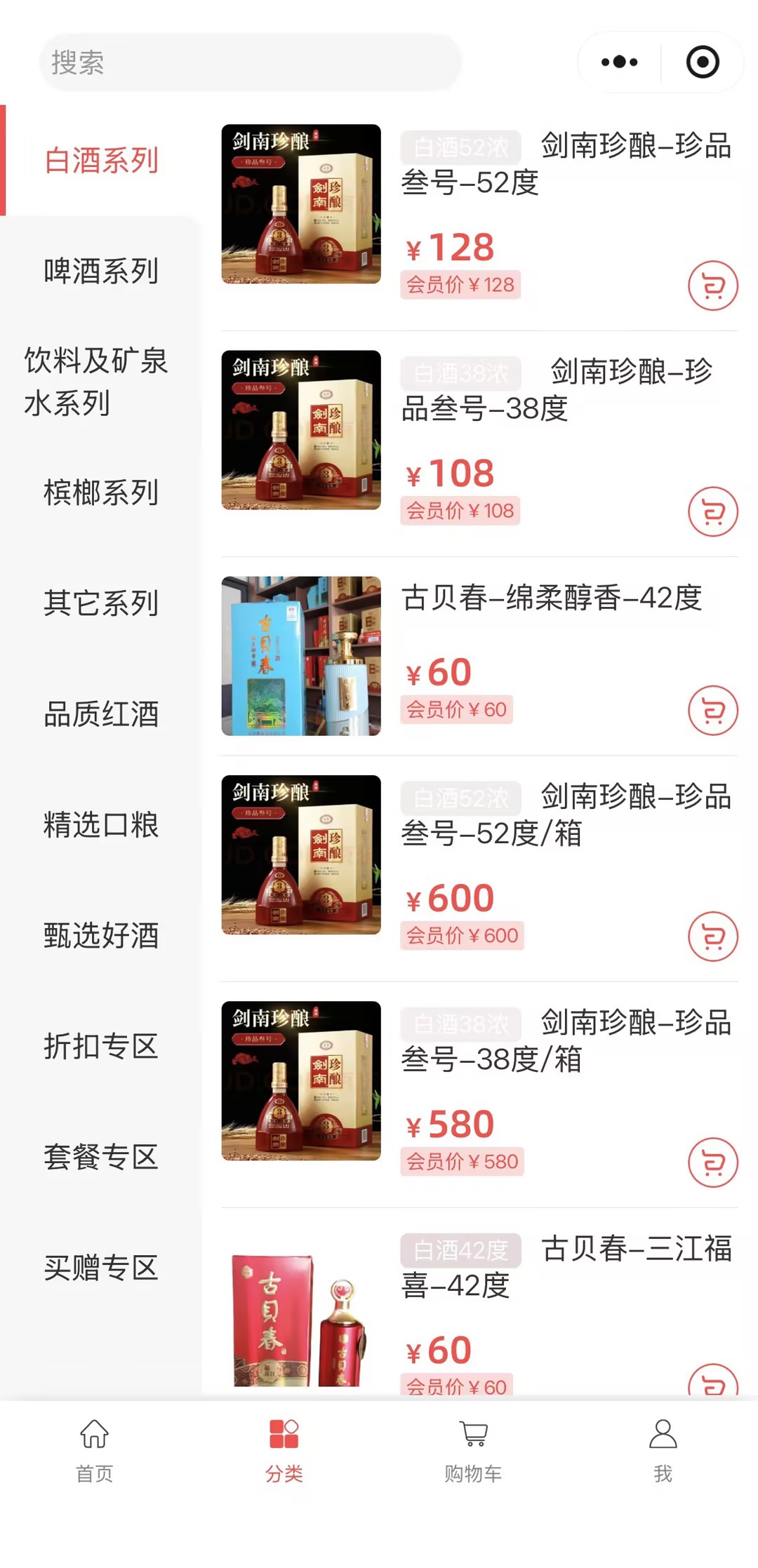Switch to the 我 profile tab
Screen dimensions: 758x1568
663,1449
